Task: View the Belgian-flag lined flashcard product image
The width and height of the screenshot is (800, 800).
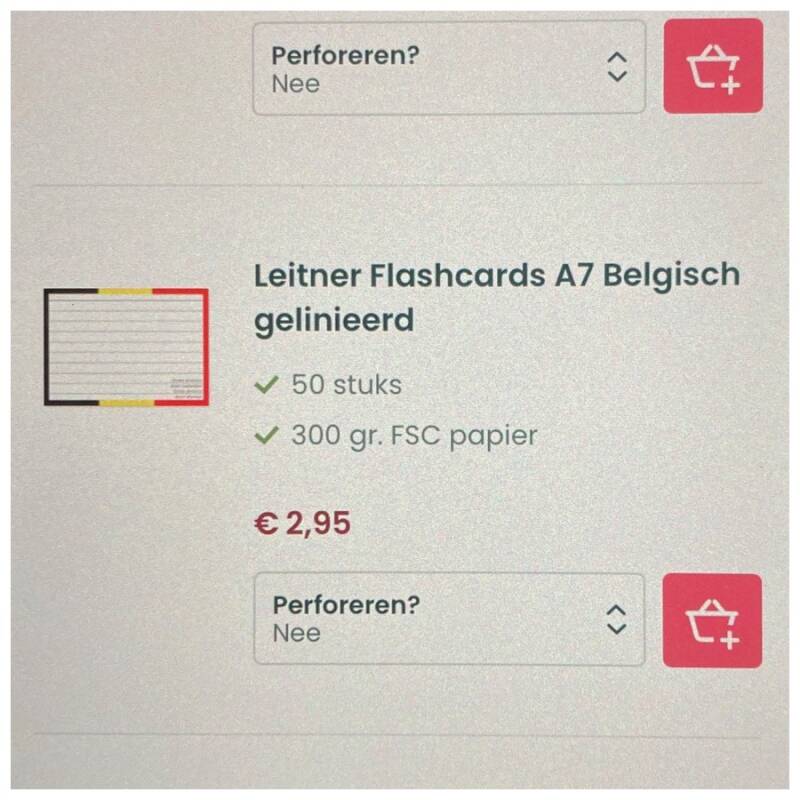Action: pos(126,347)
